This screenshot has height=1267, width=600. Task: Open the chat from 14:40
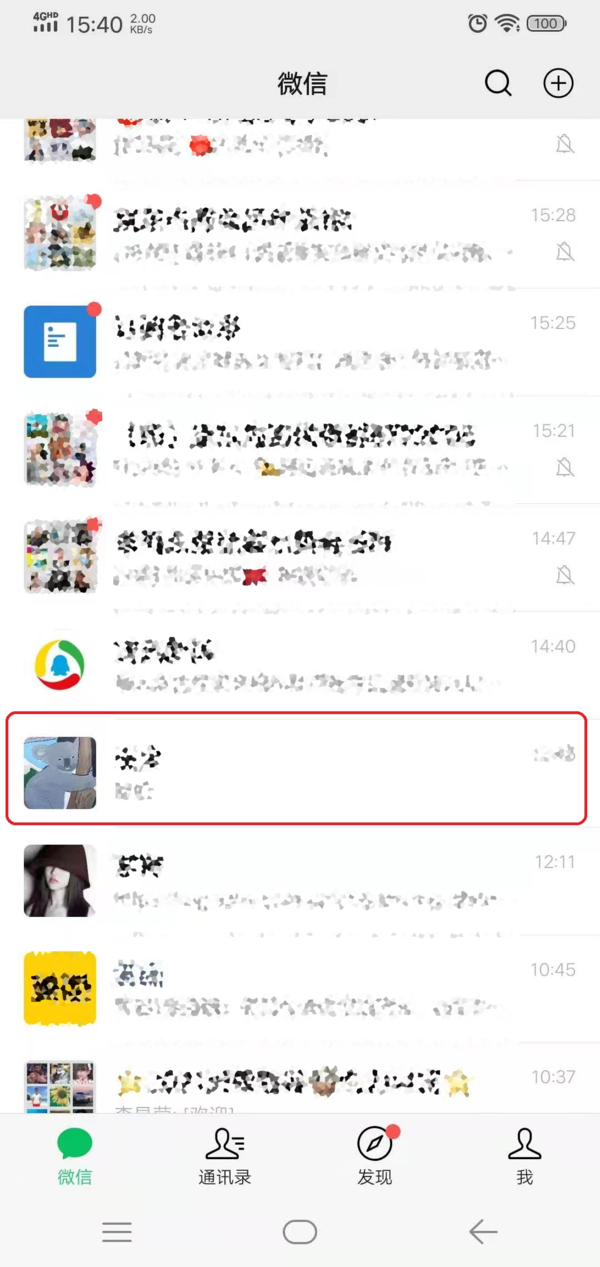300,665
